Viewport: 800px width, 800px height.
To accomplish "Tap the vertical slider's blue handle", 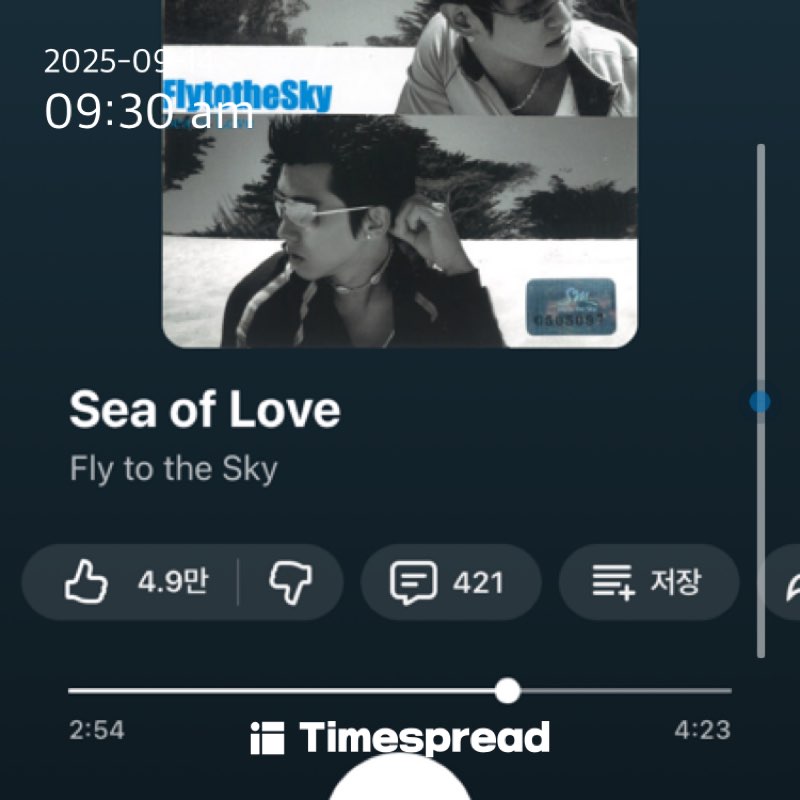I will pyautogui.click(x=760, y=402).
